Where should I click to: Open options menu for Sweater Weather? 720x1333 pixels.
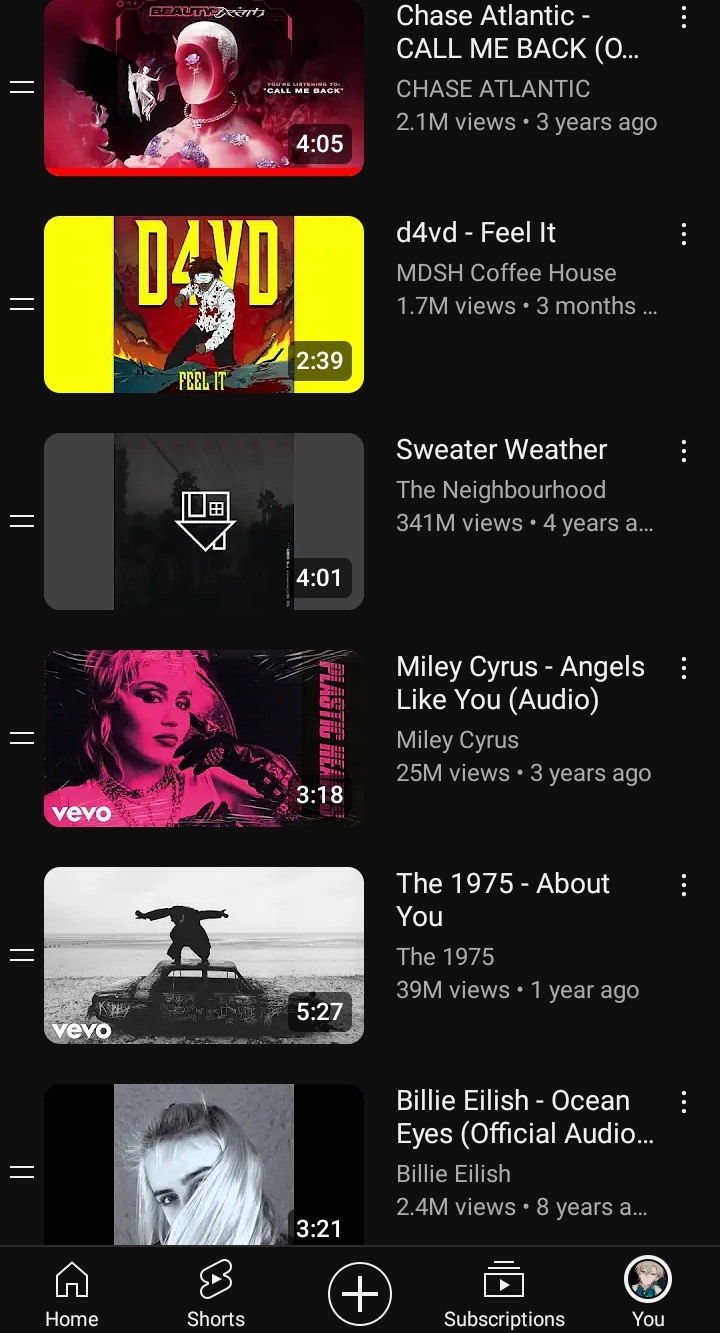point(683,451)
